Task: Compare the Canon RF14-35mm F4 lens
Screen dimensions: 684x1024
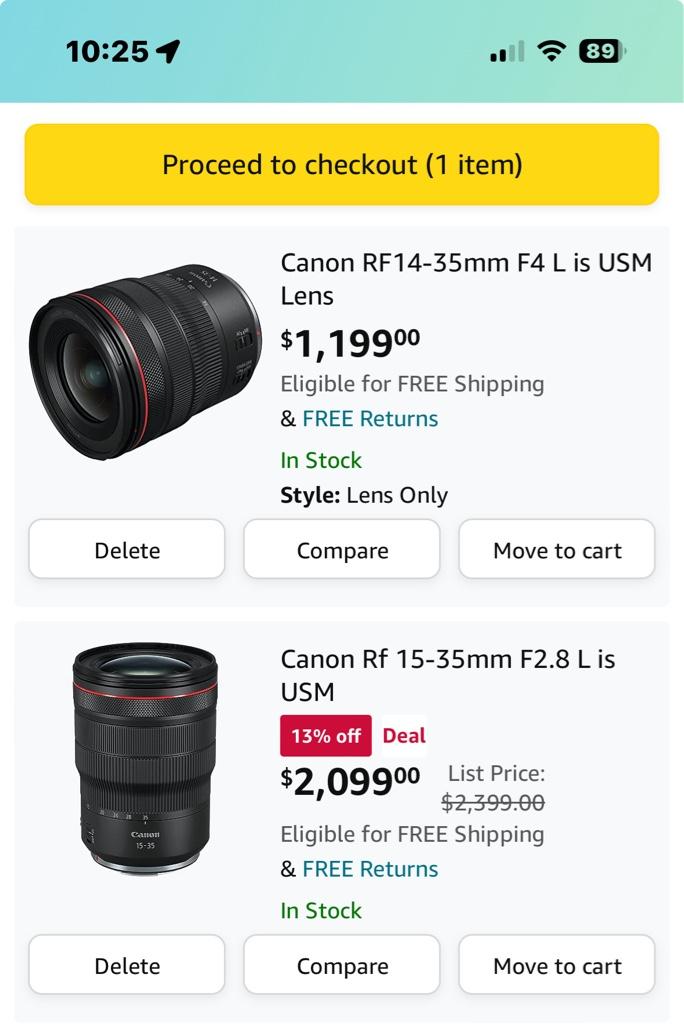Action: (x=342, y=550)
